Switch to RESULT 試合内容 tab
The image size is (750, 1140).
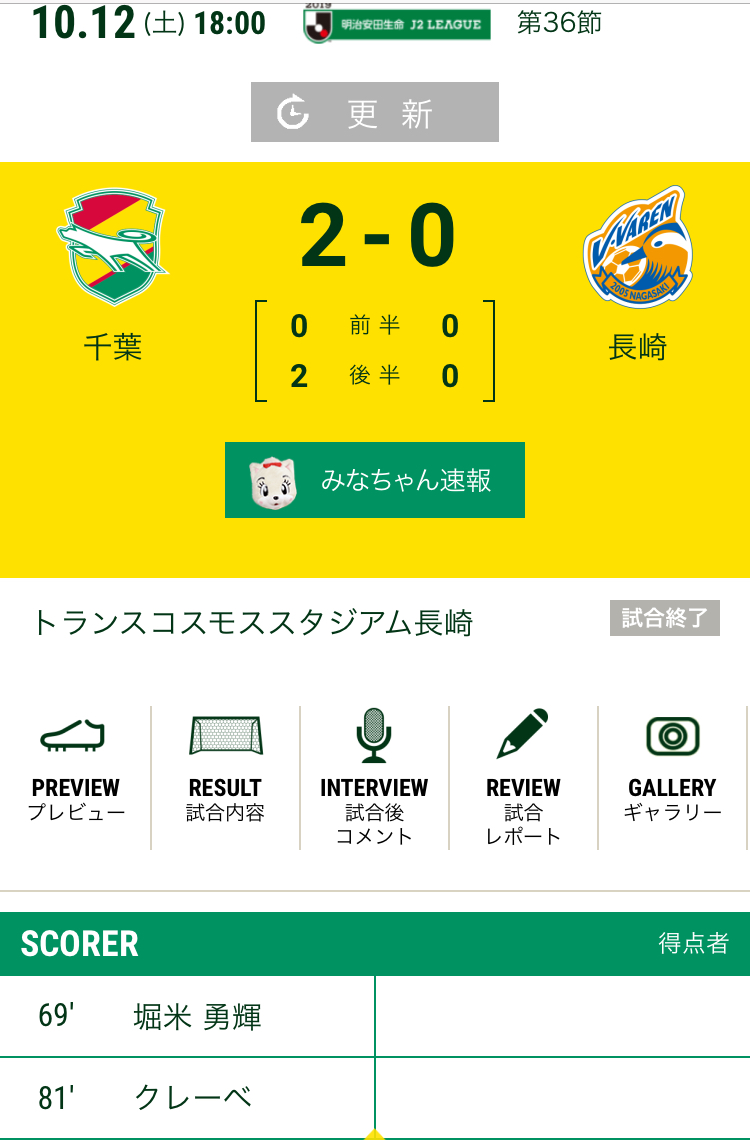click(225, 775)
